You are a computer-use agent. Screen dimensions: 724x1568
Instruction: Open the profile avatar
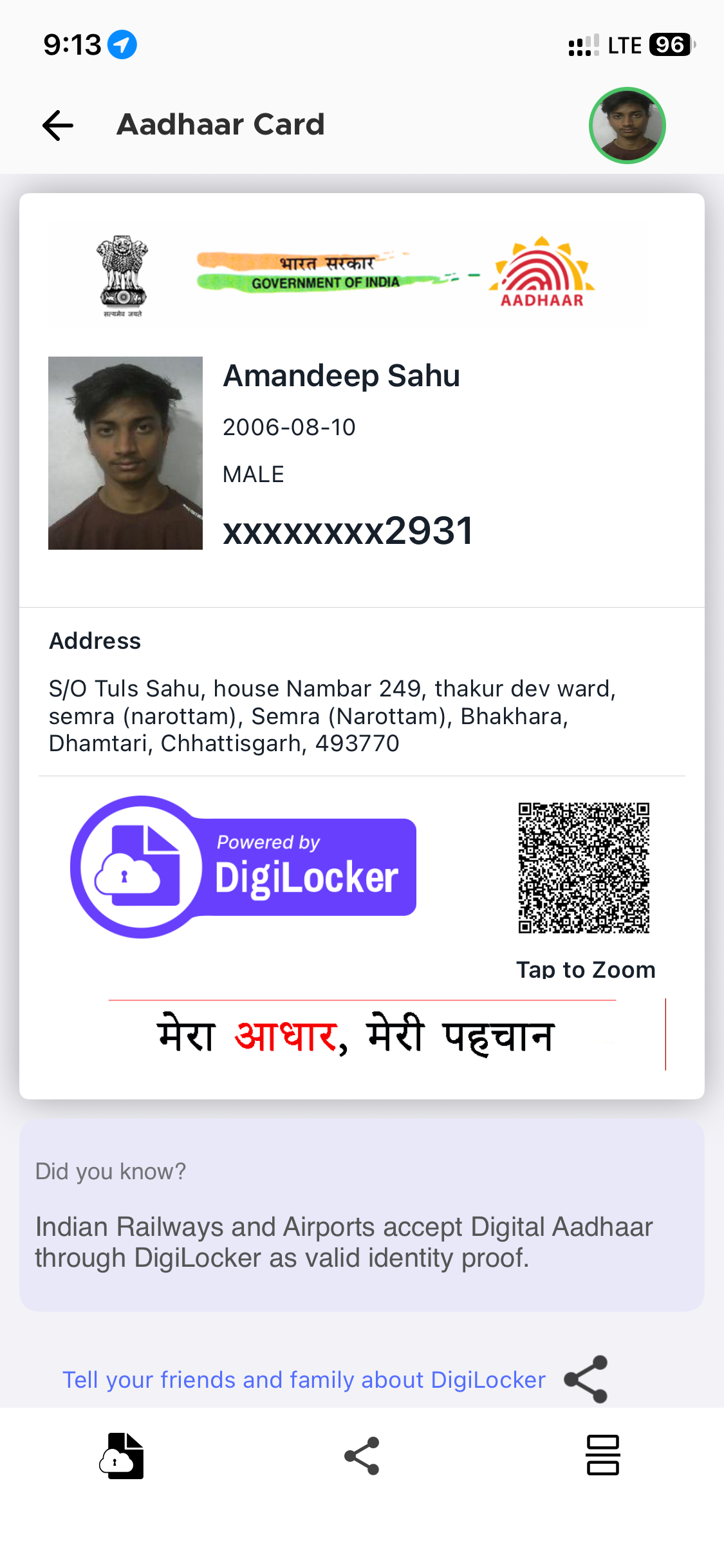click(627, 126)
